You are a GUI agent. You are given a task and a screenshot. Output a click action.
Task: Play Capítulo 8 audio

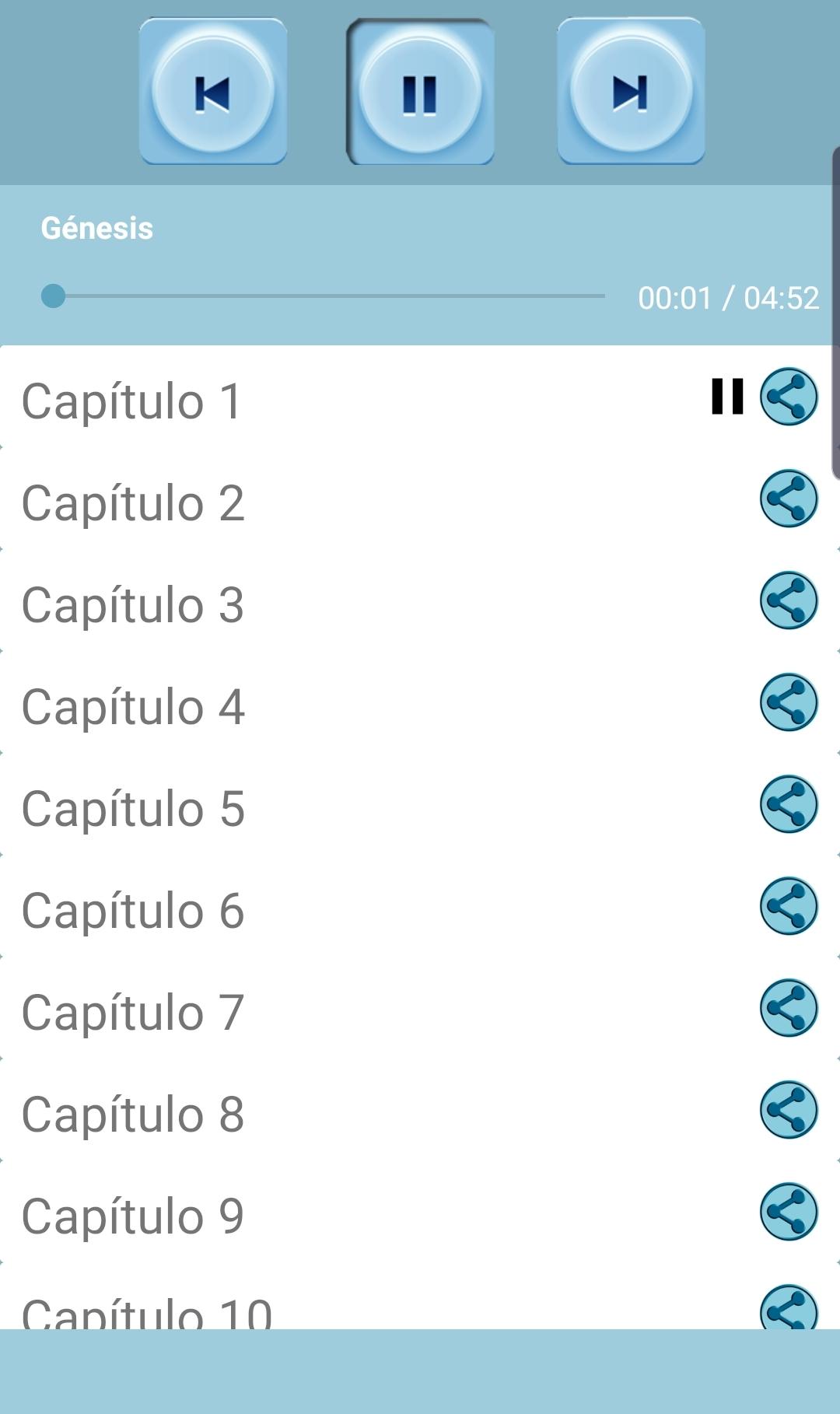pyautogui.click(x=133, y=1115)
